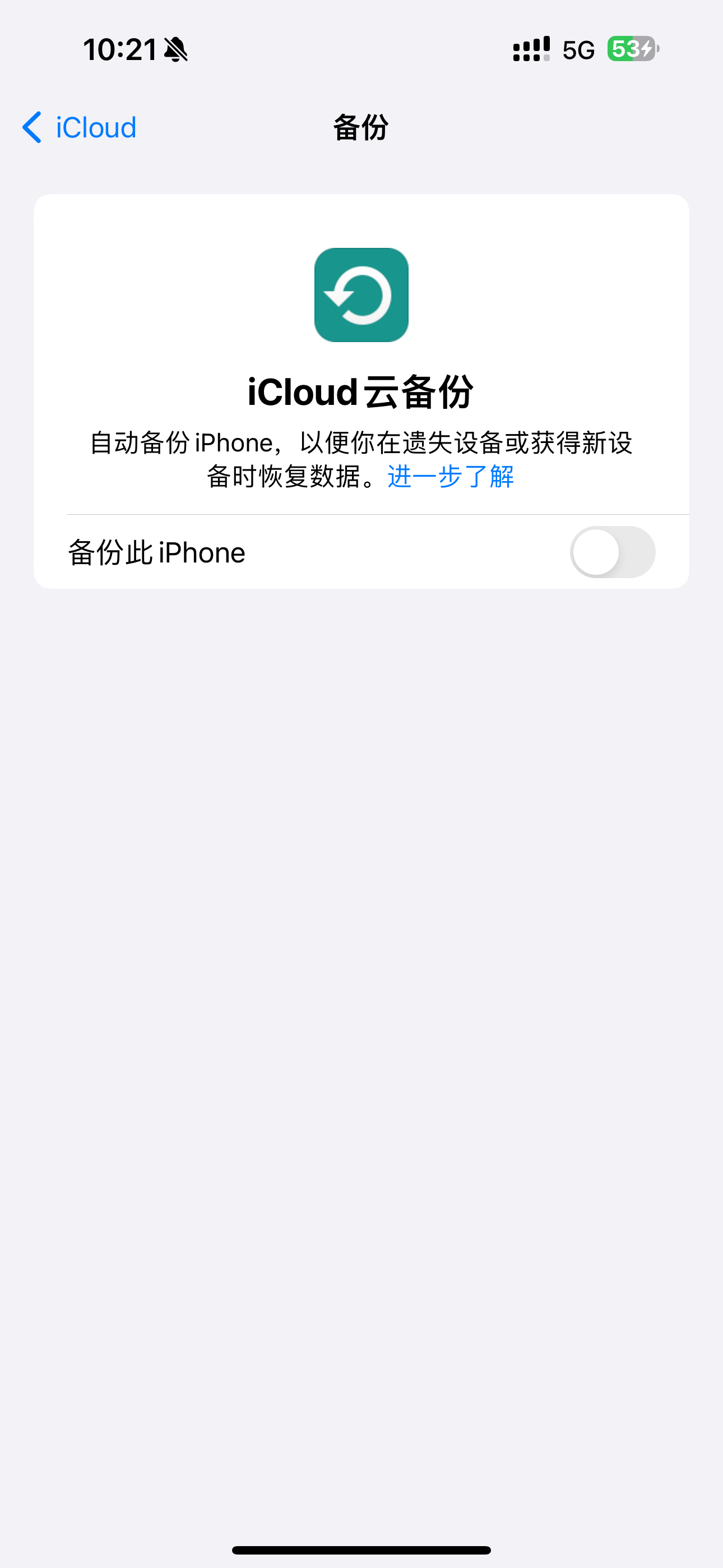
Task: Tap the 备份 page title
Action: pos(361,128)
